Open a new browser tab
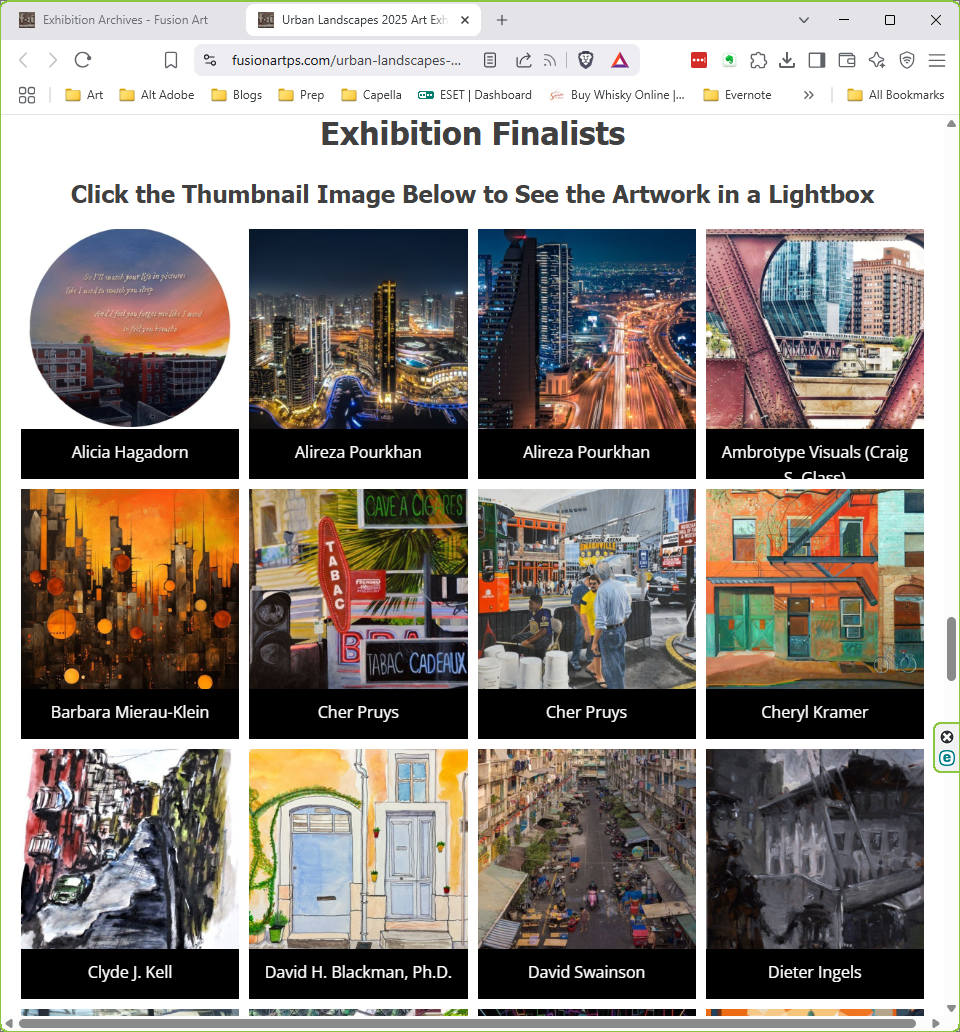The height and width of the screenshot is (1032, 960). pyautogui.click(x=502, y=20)
